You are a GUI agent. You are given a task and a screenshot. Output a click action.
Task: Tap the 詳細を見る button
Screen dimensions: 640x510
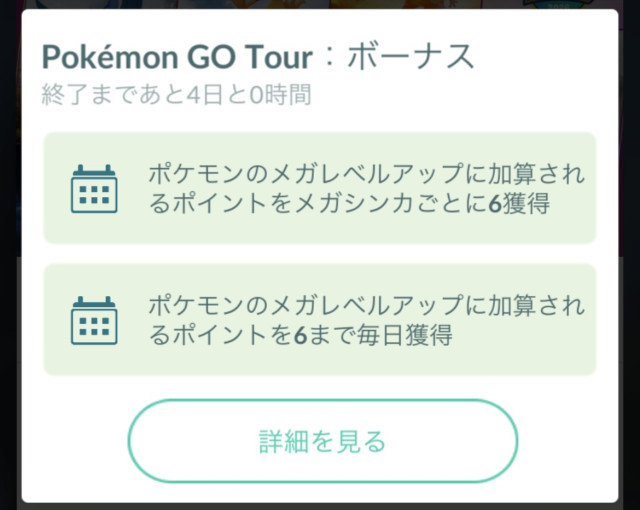[x=322, y=441]
